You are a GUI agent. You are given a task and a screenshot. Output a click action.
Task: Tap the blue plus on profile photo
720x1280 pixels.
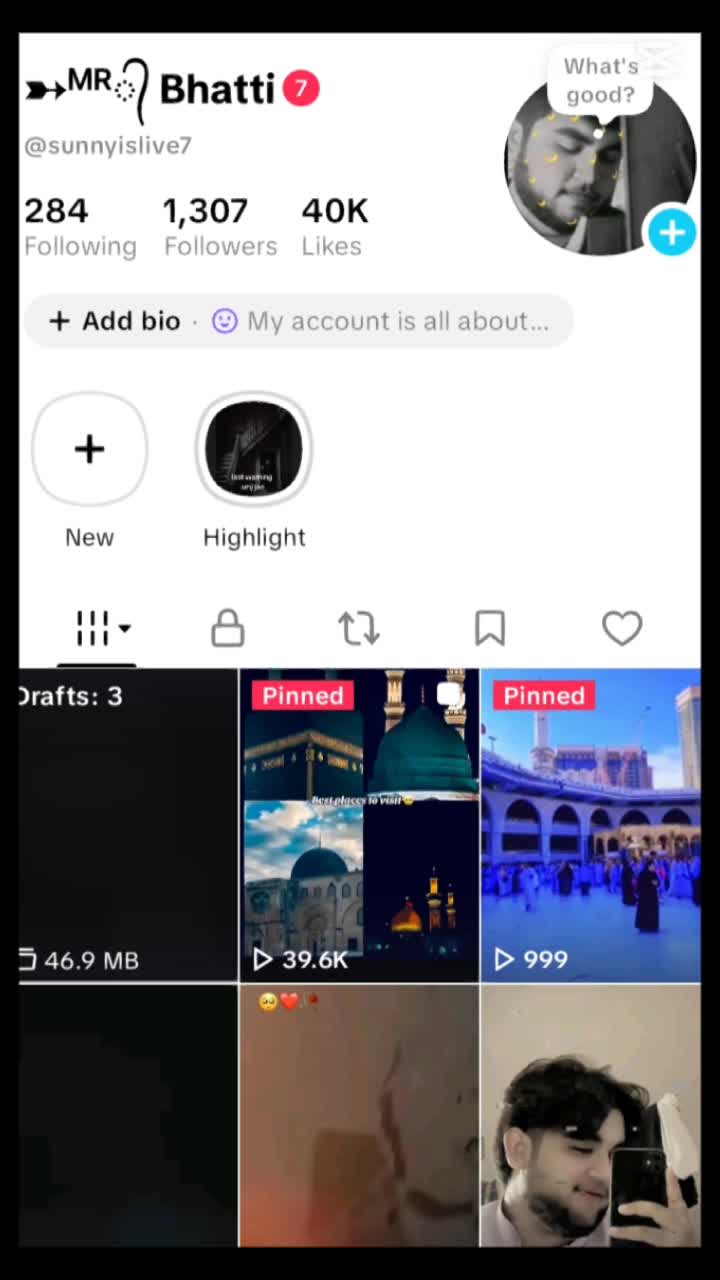point(671,232)
